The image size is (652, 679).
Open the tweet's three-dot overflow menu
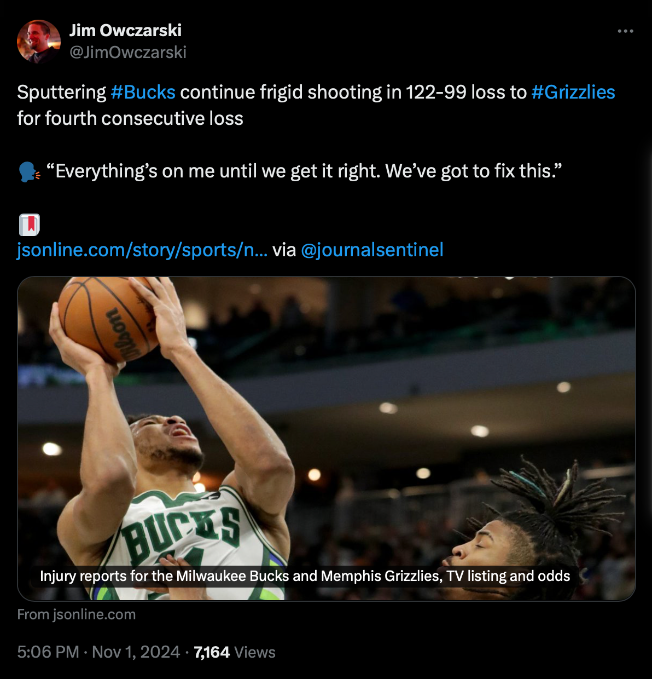(625, 31)
